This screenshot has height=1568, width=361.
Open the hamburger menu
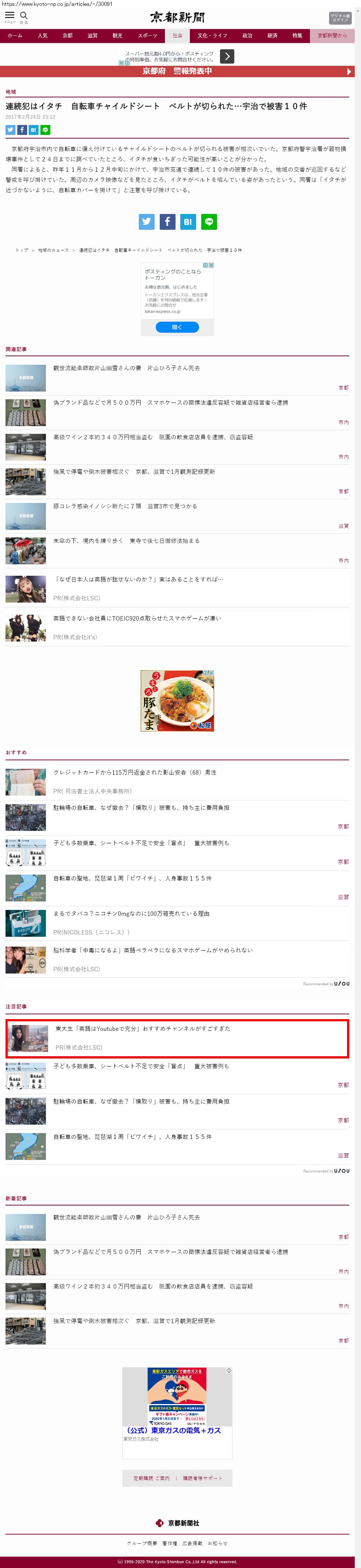click(10, 17)
